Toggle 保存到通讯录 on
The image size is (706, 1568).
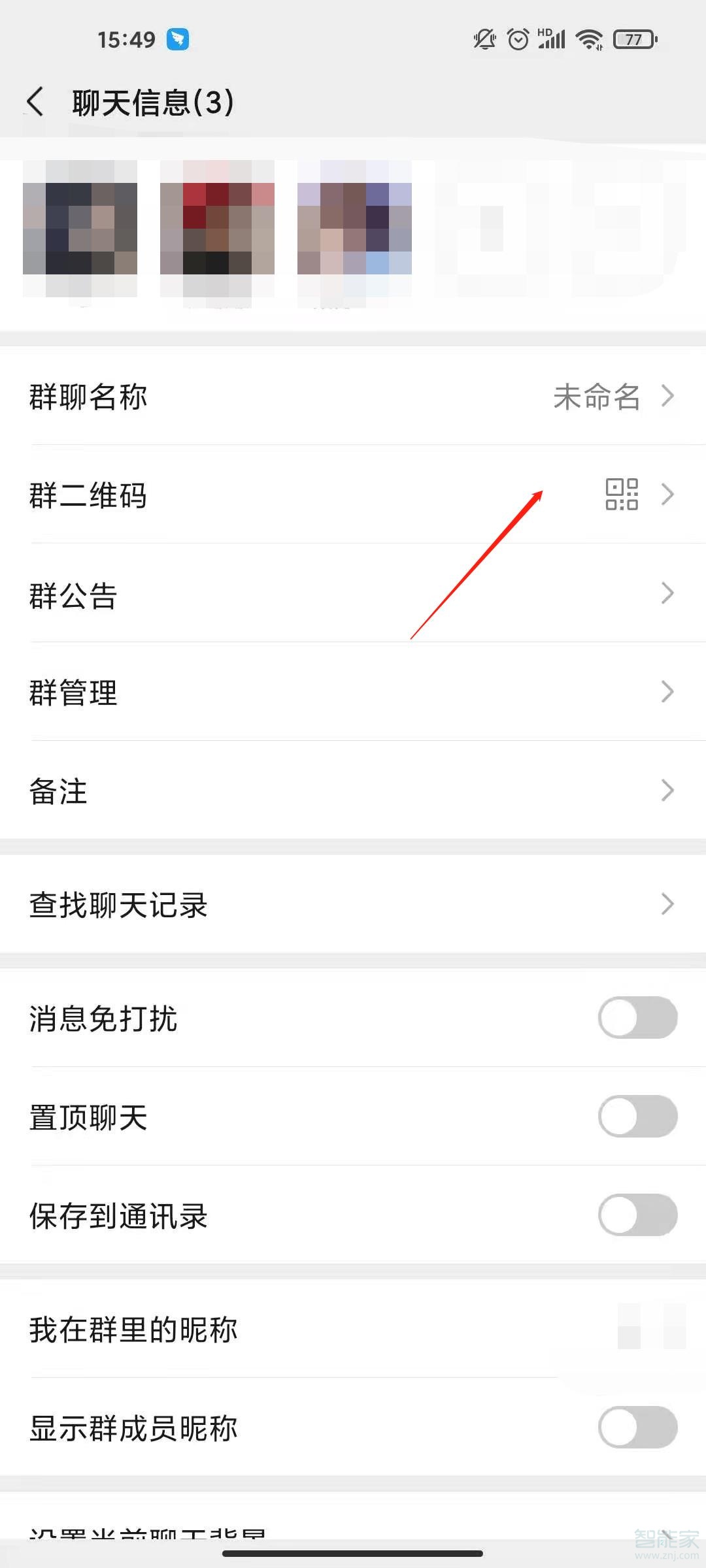point(637,1215)
